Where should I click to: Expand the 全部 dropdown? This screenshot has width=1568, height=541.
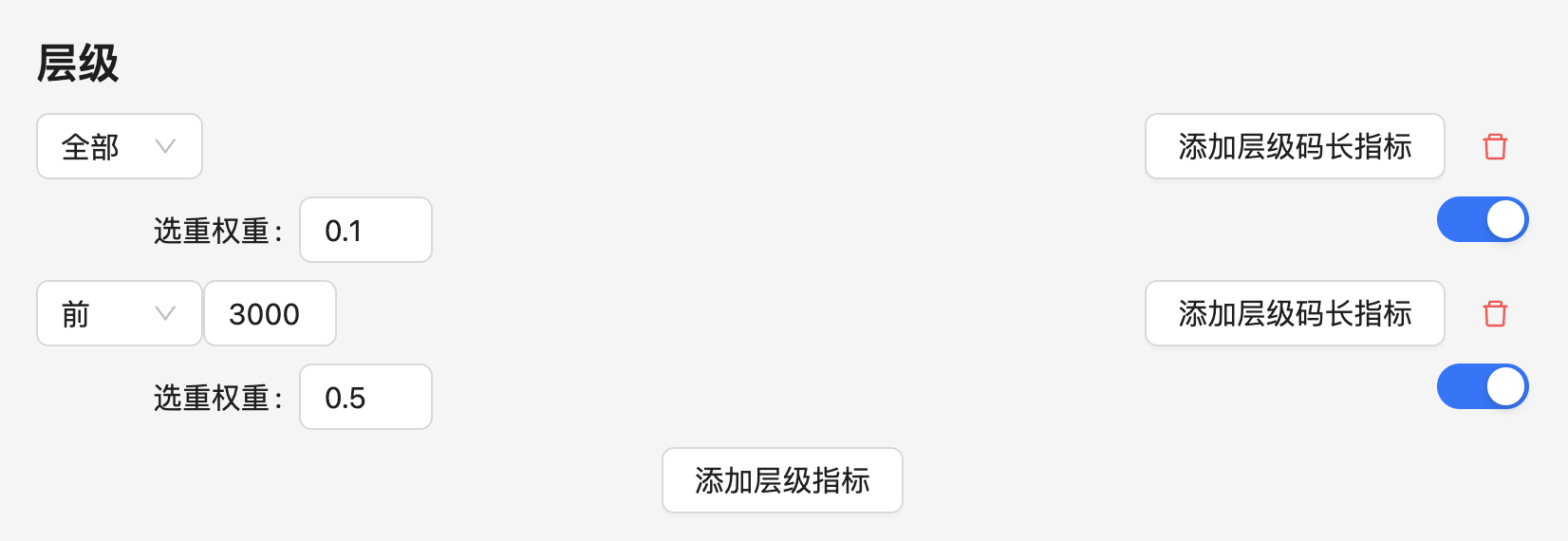(120, 146)
